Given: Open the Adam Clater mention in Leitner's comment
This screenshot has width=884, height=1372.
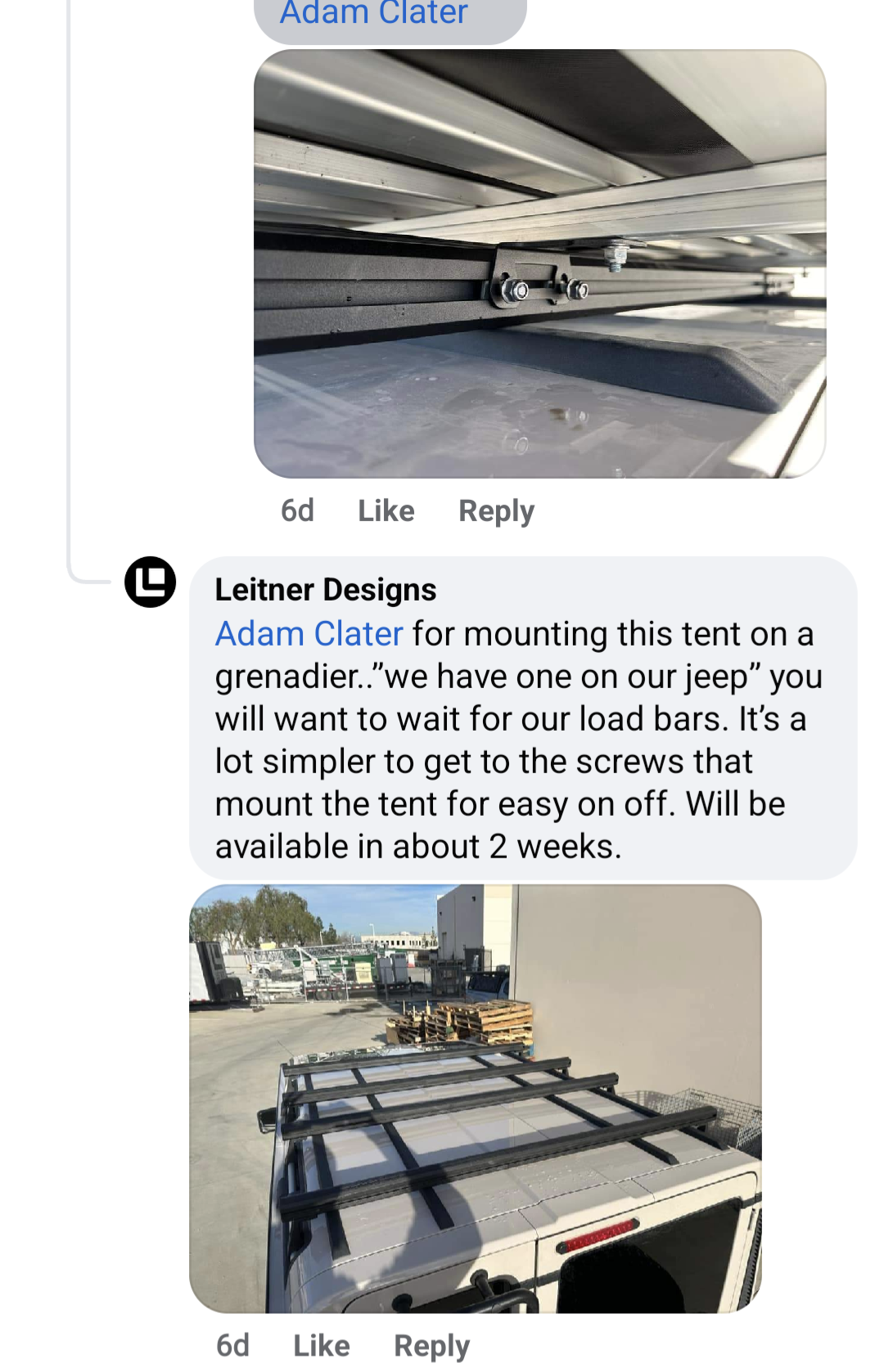Looking at the screenshot, I should point(309,634).
